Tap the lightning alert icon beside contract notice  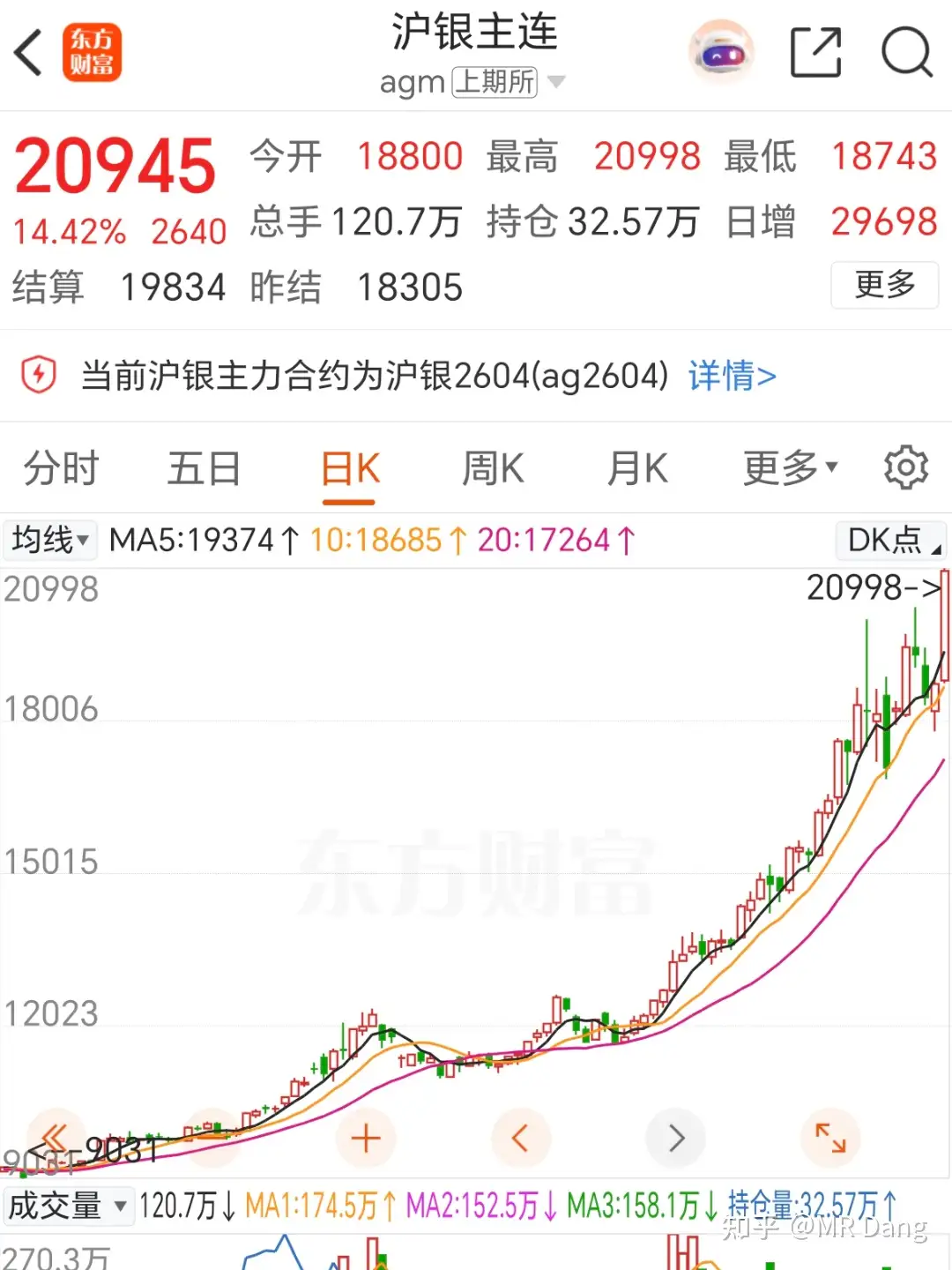tap(38, 376)
